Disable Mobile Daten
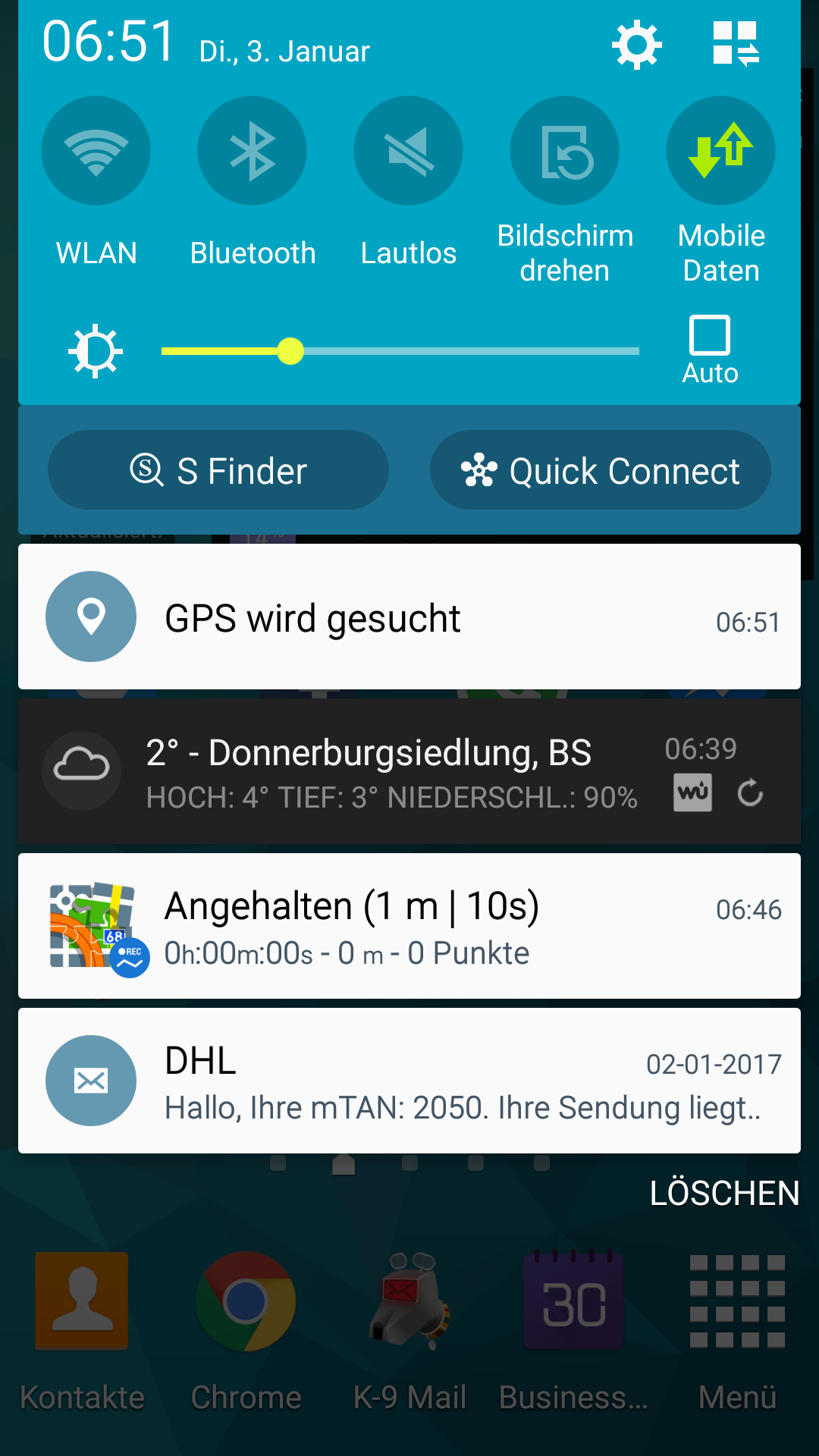 [720, 151]
